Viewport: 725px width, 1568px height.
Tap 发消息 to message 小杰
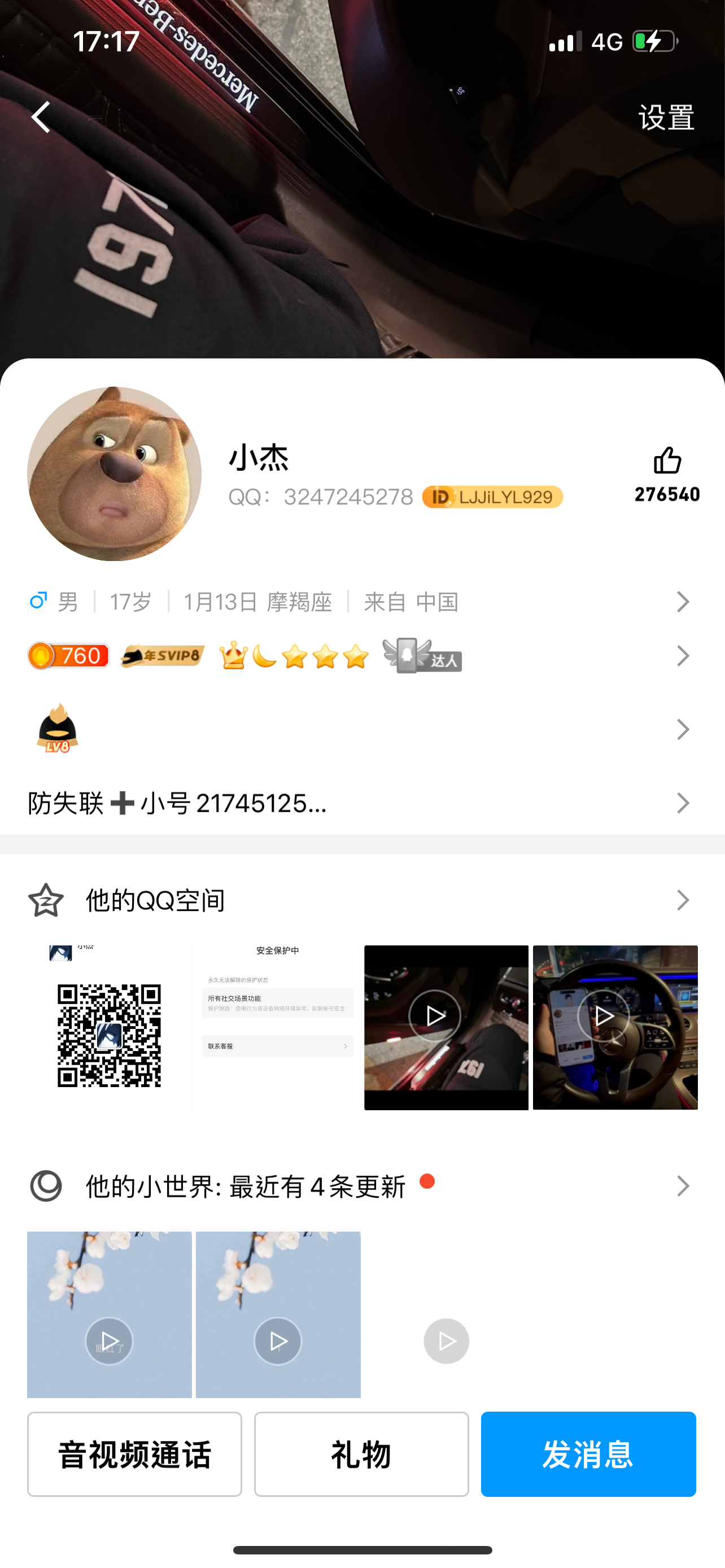coord(588,1454)
